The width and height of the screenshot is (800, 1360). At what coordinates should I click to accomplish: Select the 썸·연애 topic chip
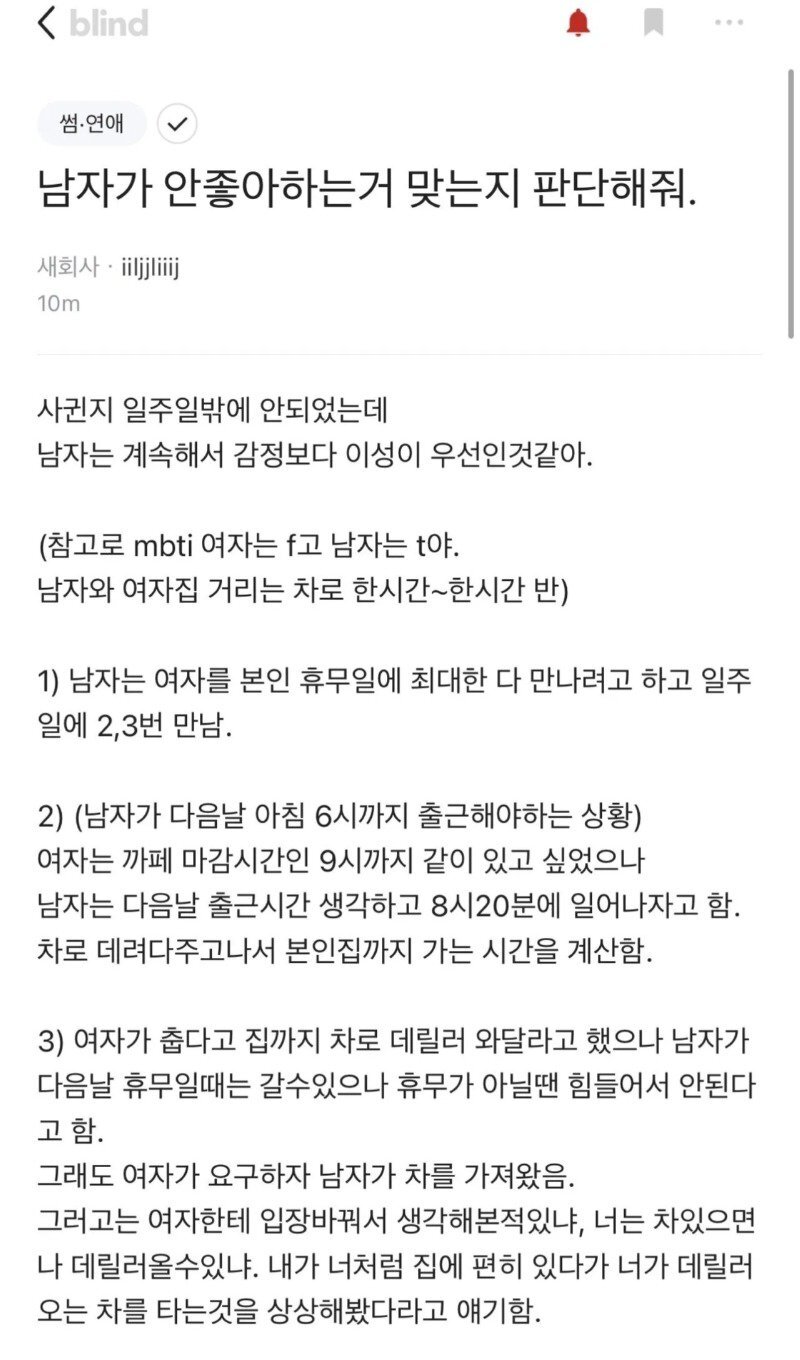pyautogui.click(x=89, y=124)
